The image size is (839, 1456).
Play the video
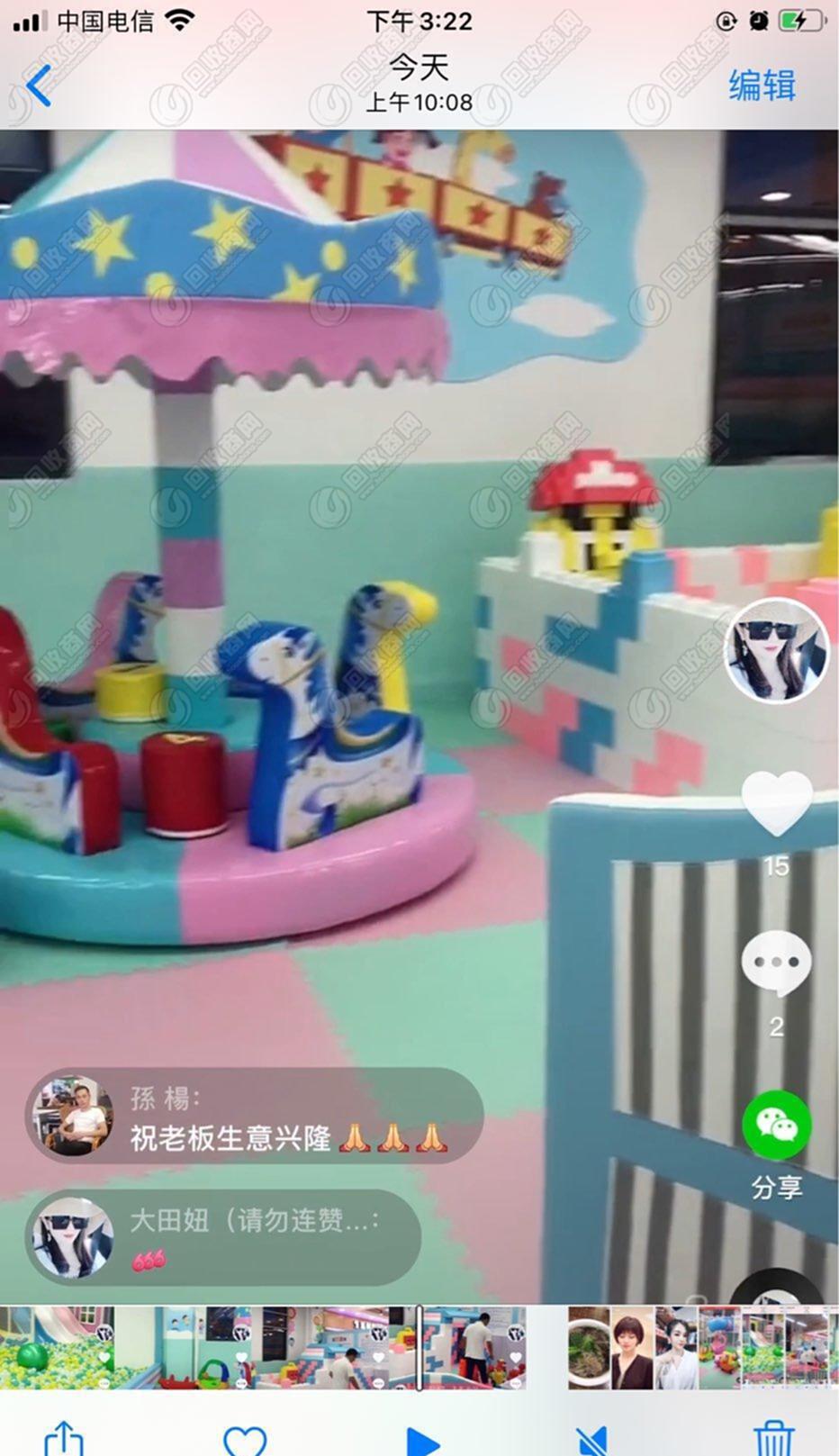pyautogui.click(x=419, y=1441)
